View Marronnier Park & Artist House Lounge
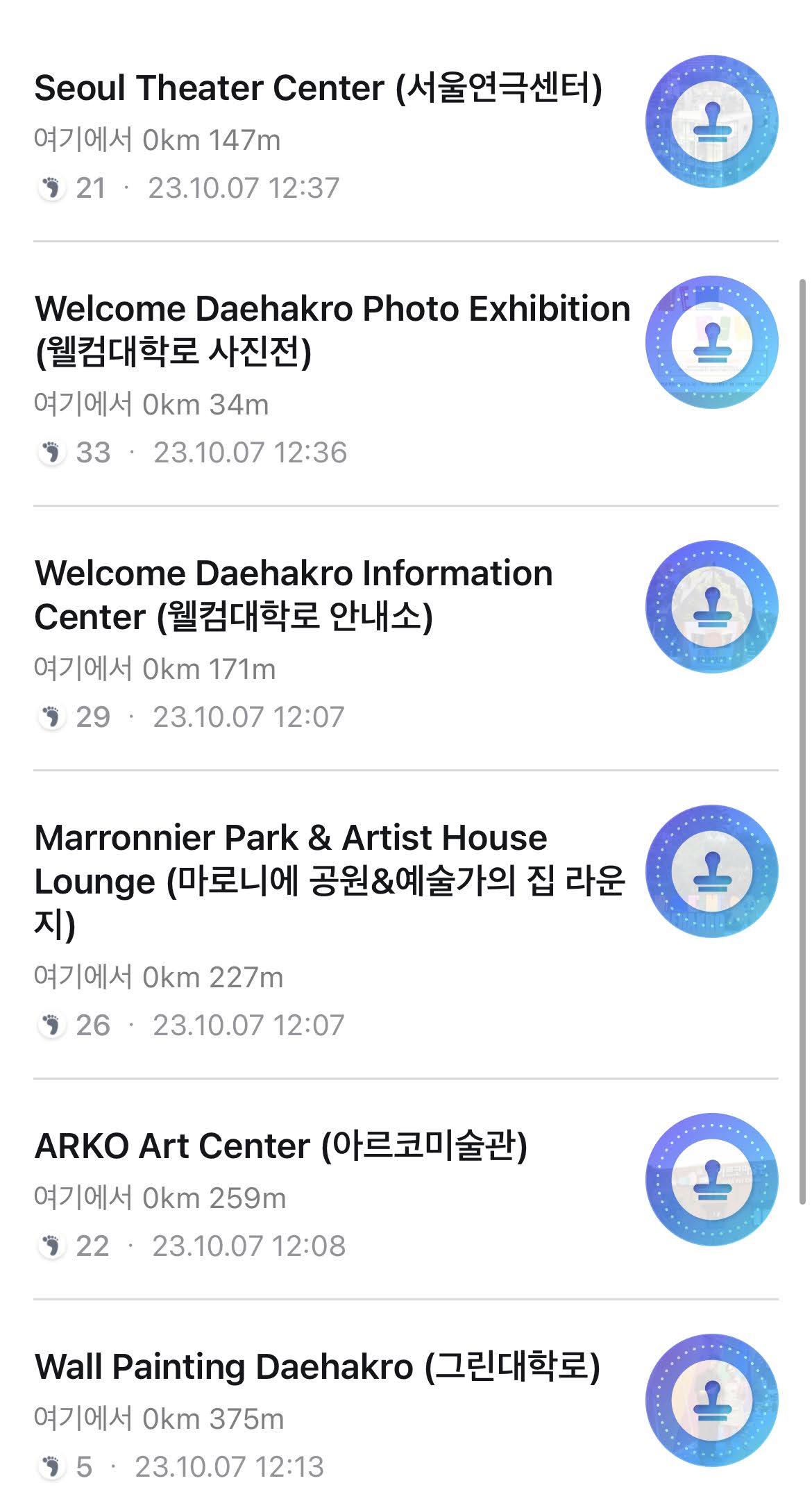812x1508 pixels. click(x=330, y=880)
